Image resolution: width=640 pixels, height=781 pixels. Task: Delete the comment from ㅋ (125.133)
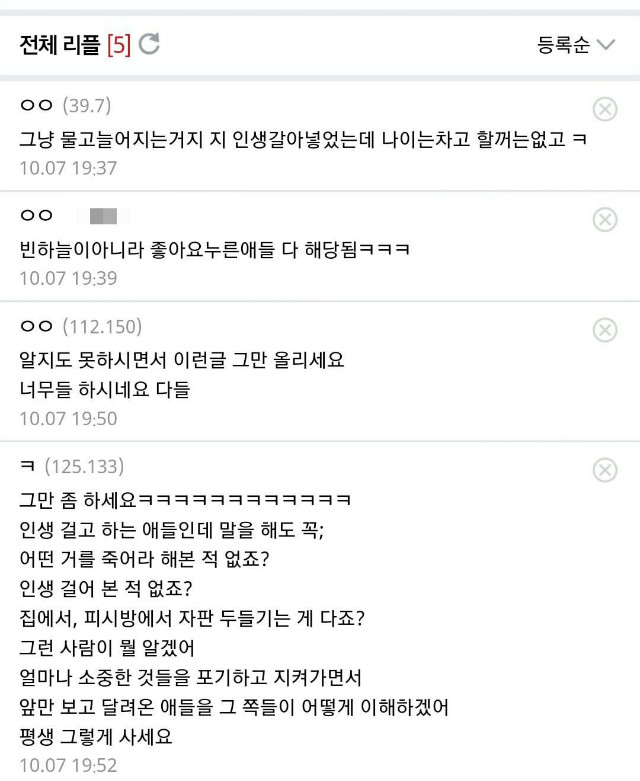point(604,470)
